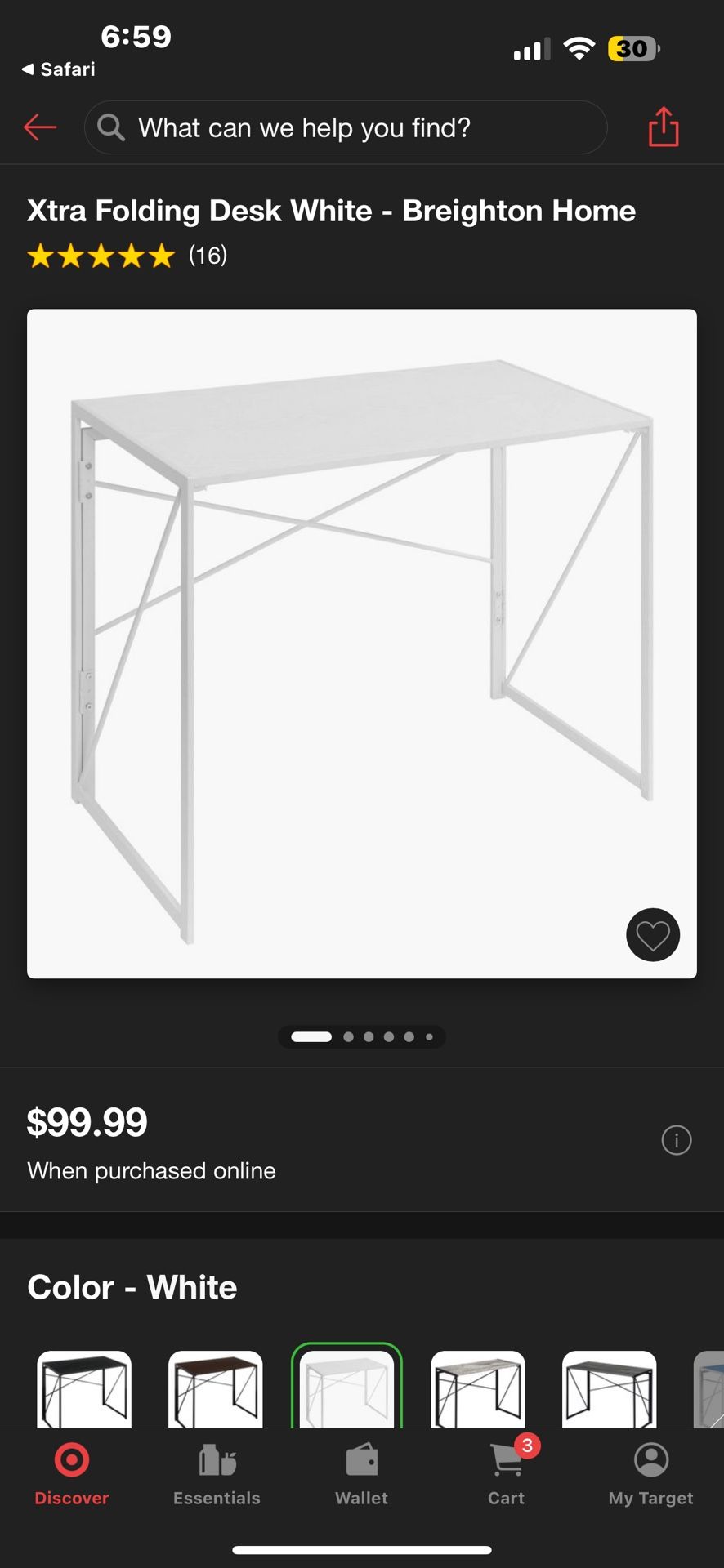This screenshot has width=724, height=1568.
Task: Go to the Wallet tab
Action: 361,1475
